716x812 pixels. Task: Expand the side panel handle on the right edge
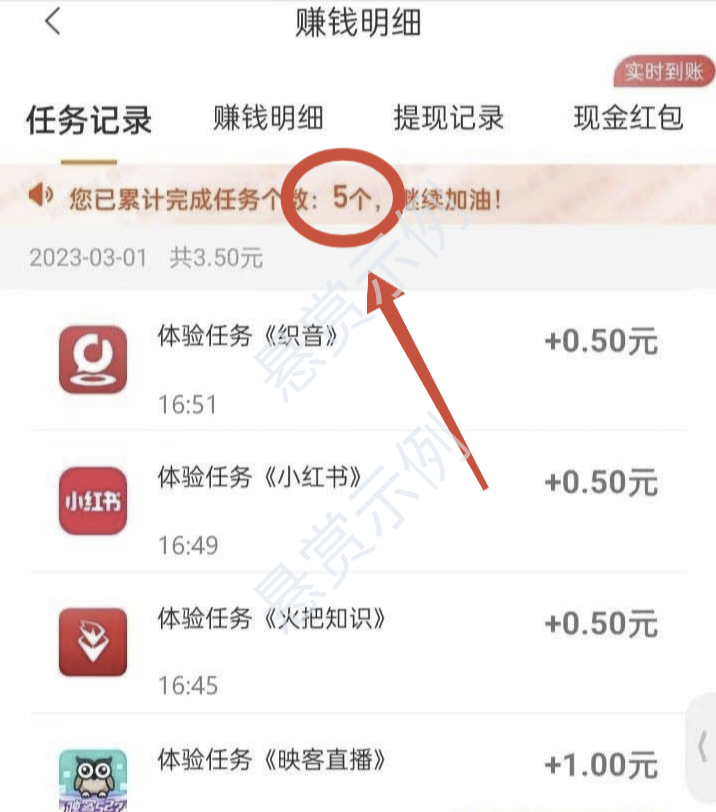click(x=703, y=746)
